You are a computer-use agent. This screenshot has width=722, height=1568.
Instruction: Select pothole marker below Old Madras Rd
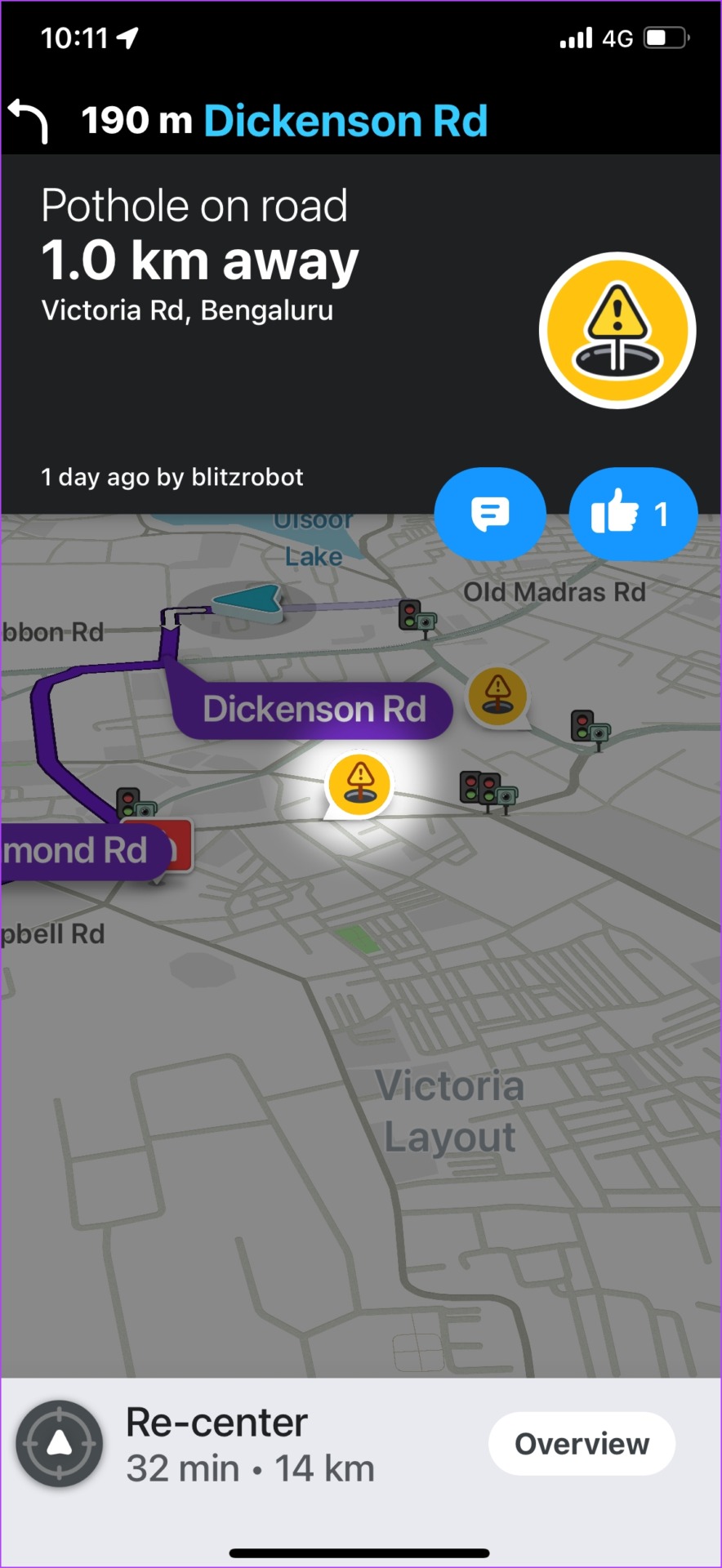point(497,695)
